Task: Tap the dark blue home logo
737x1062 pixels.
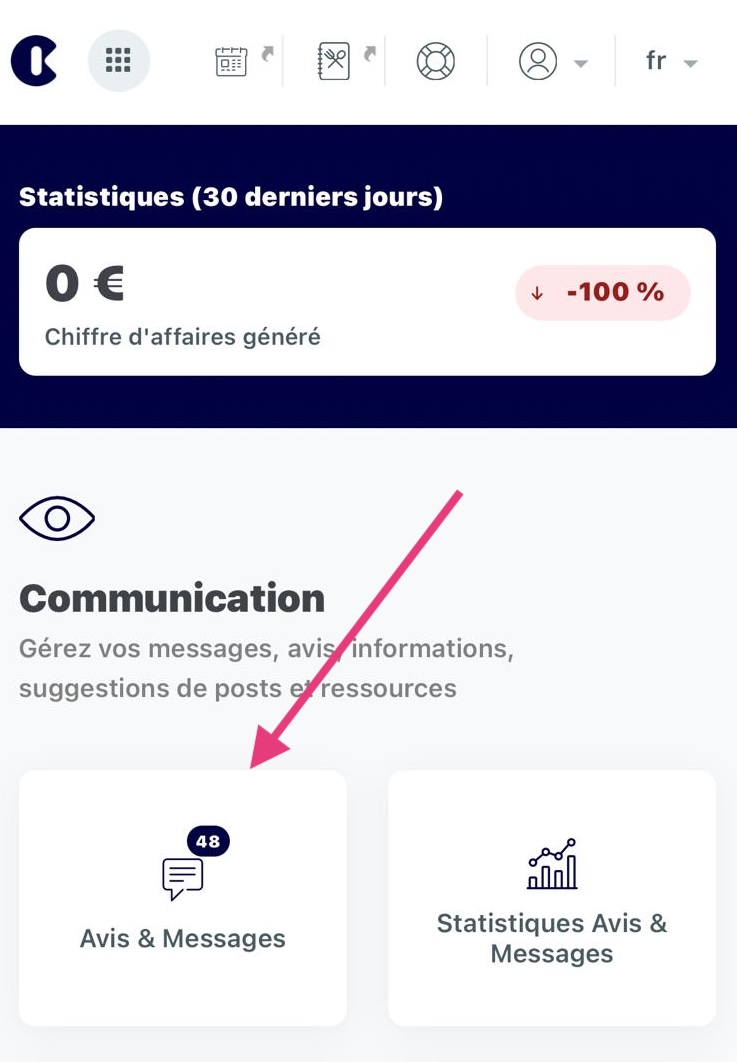Action: [34, 61]
